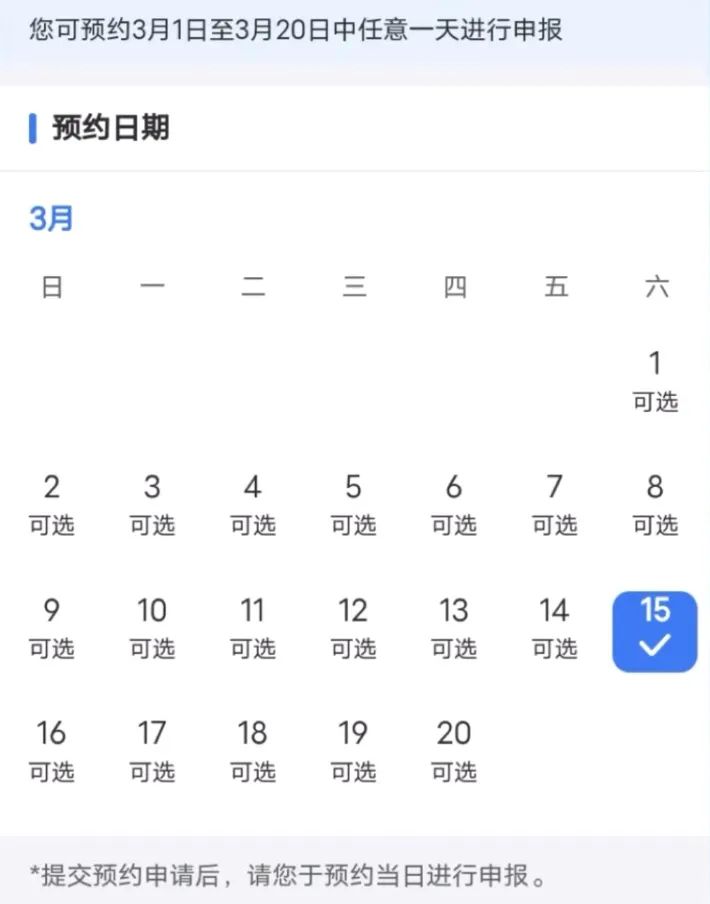Tap the selected March 15 date
The width and height of the screenshot is (710, 904).
point(655,630)
